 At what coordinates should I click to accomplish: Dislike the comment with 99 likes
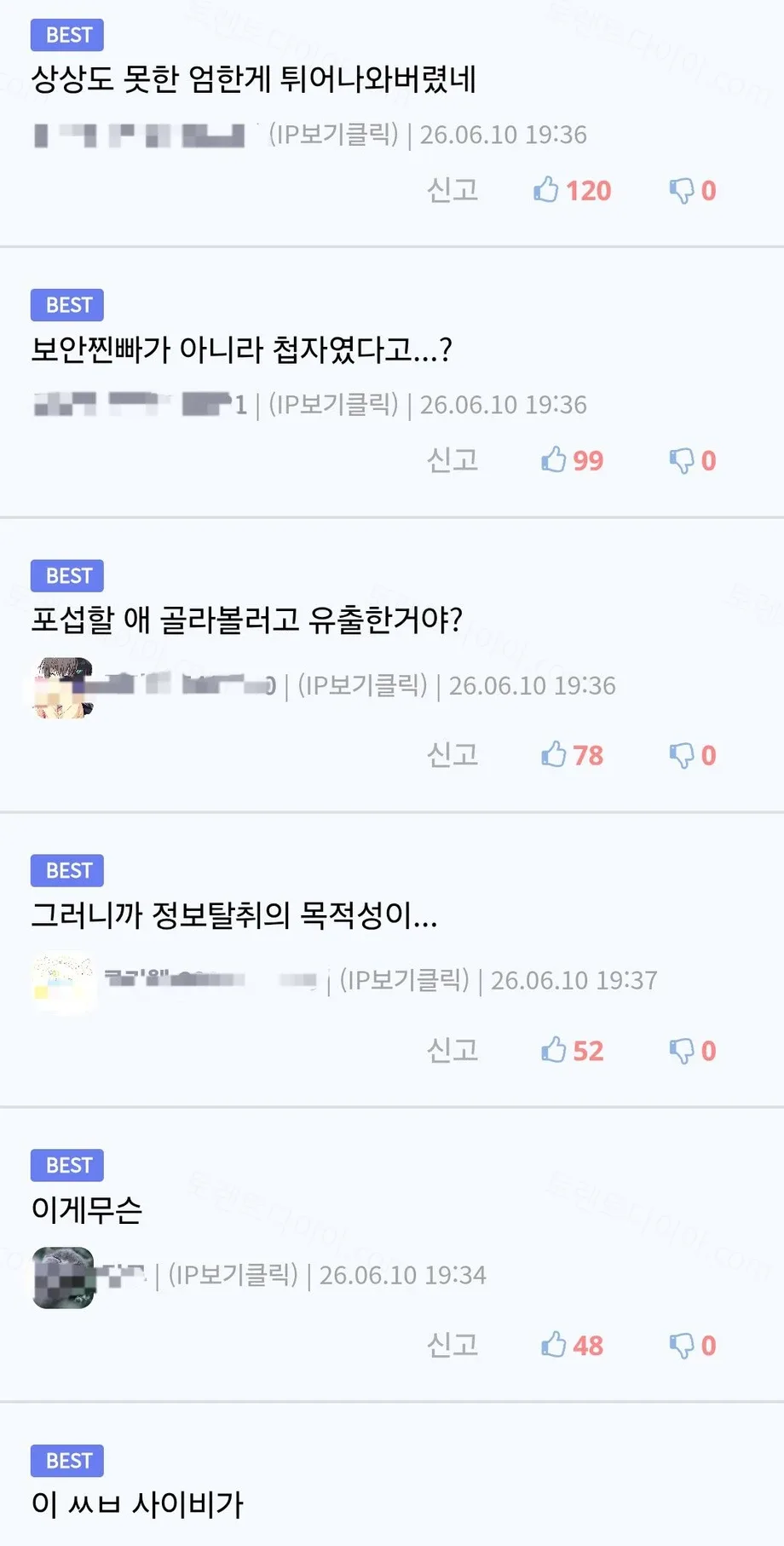pos(692,460)
